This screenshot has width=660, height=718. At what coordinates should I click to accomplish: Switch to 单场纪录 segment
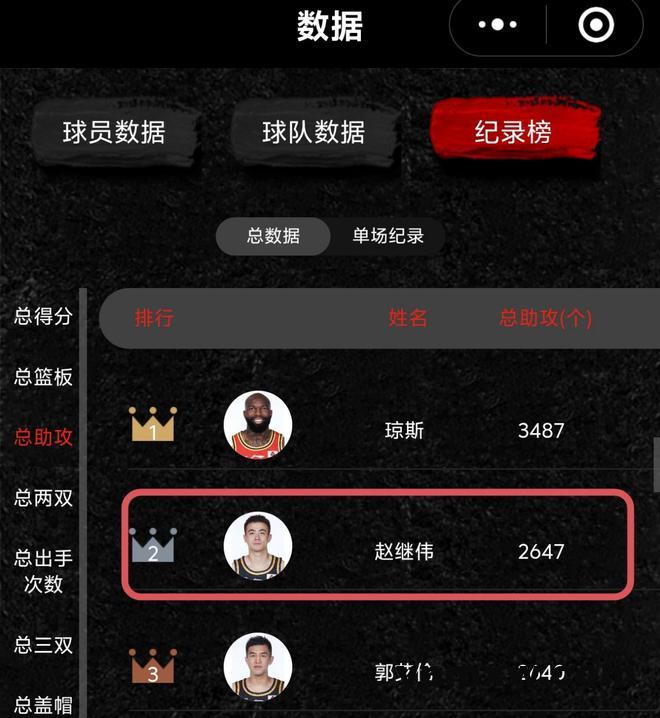(x=387, y=237)
